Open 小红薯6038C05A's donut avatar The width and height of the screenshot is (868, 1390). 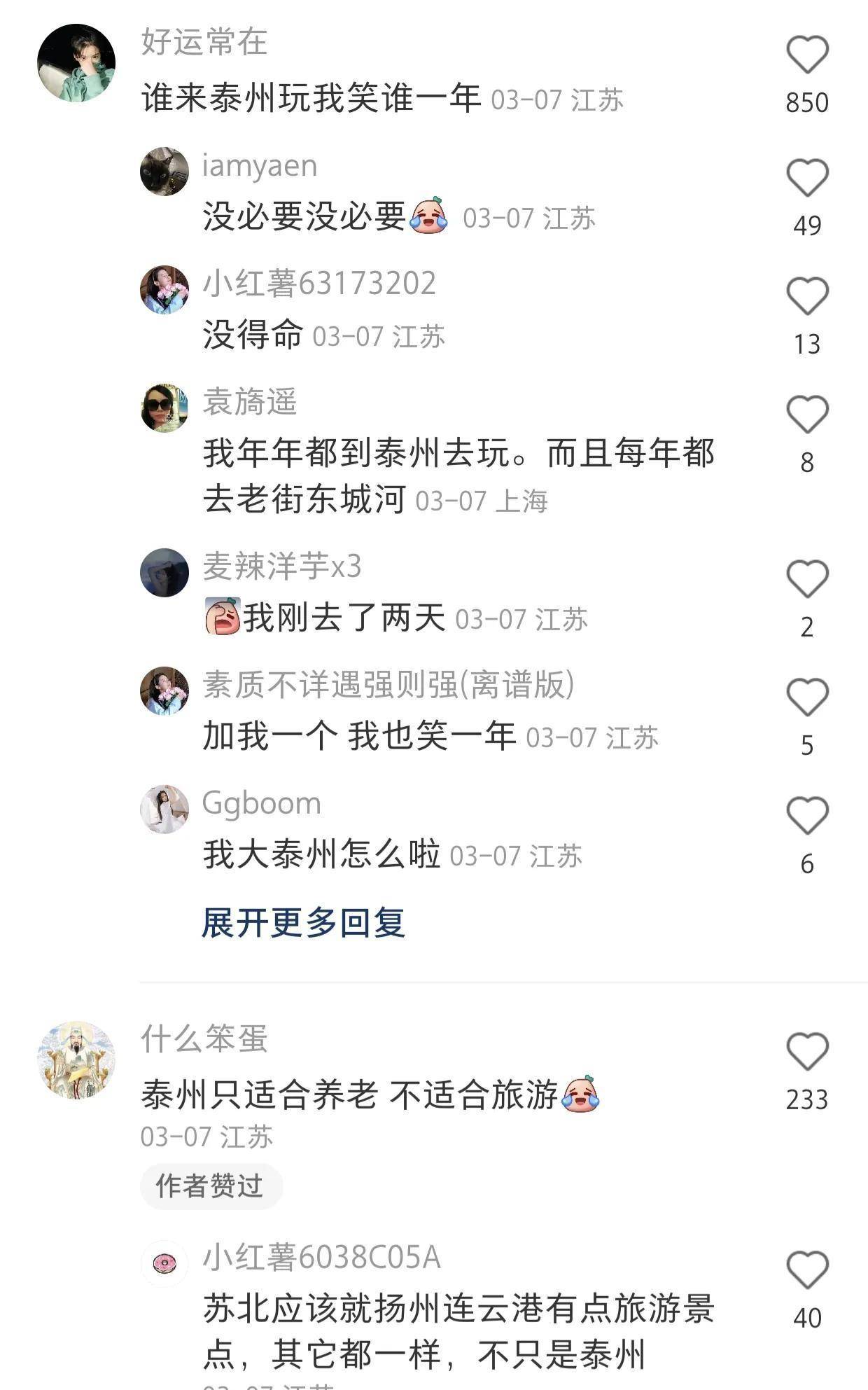pyautogui.click(x=164, y=1263)
